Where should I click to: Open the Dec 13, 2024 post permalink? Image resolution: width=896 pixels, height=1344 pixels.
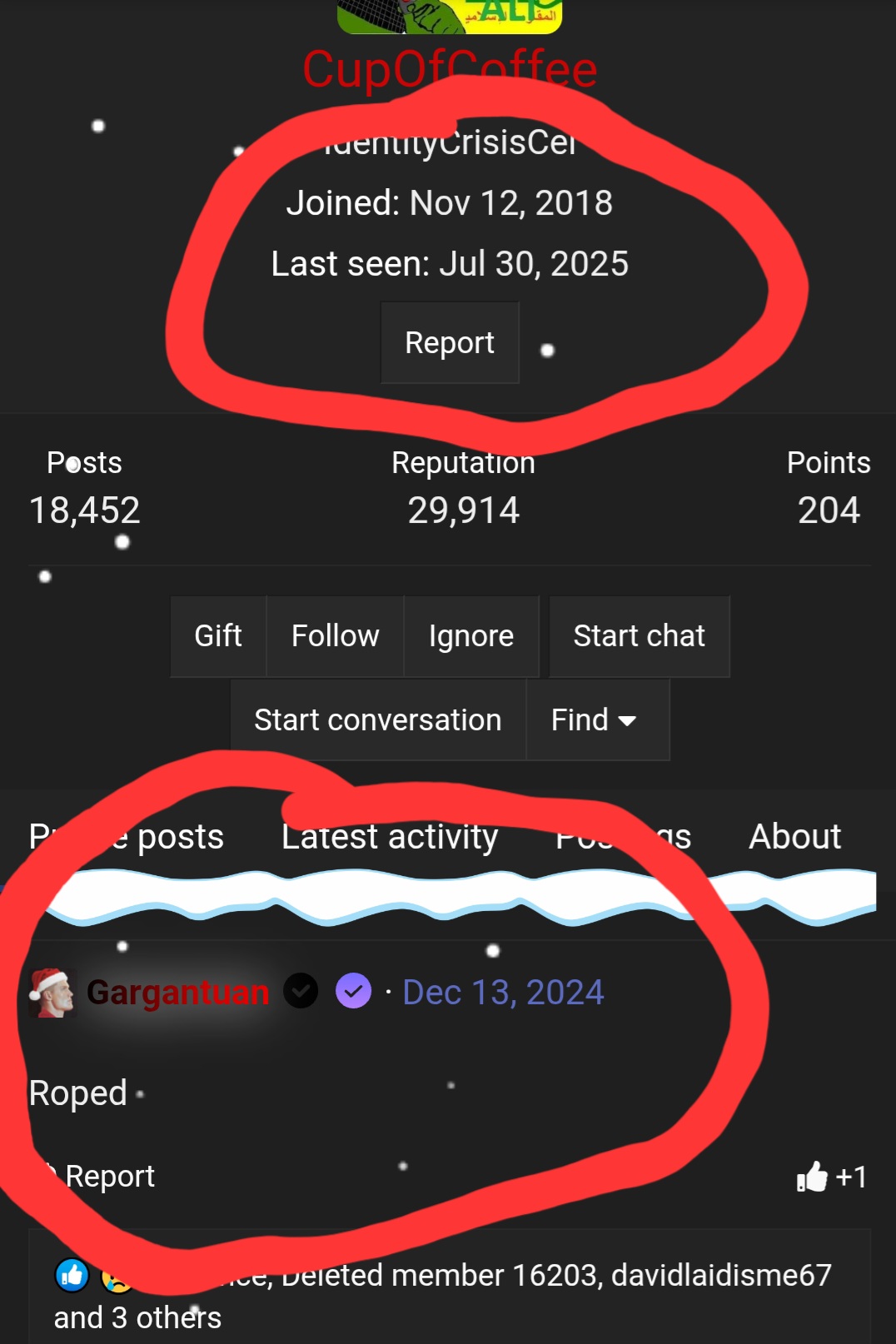pyautogui.click(x=503, y=992)
